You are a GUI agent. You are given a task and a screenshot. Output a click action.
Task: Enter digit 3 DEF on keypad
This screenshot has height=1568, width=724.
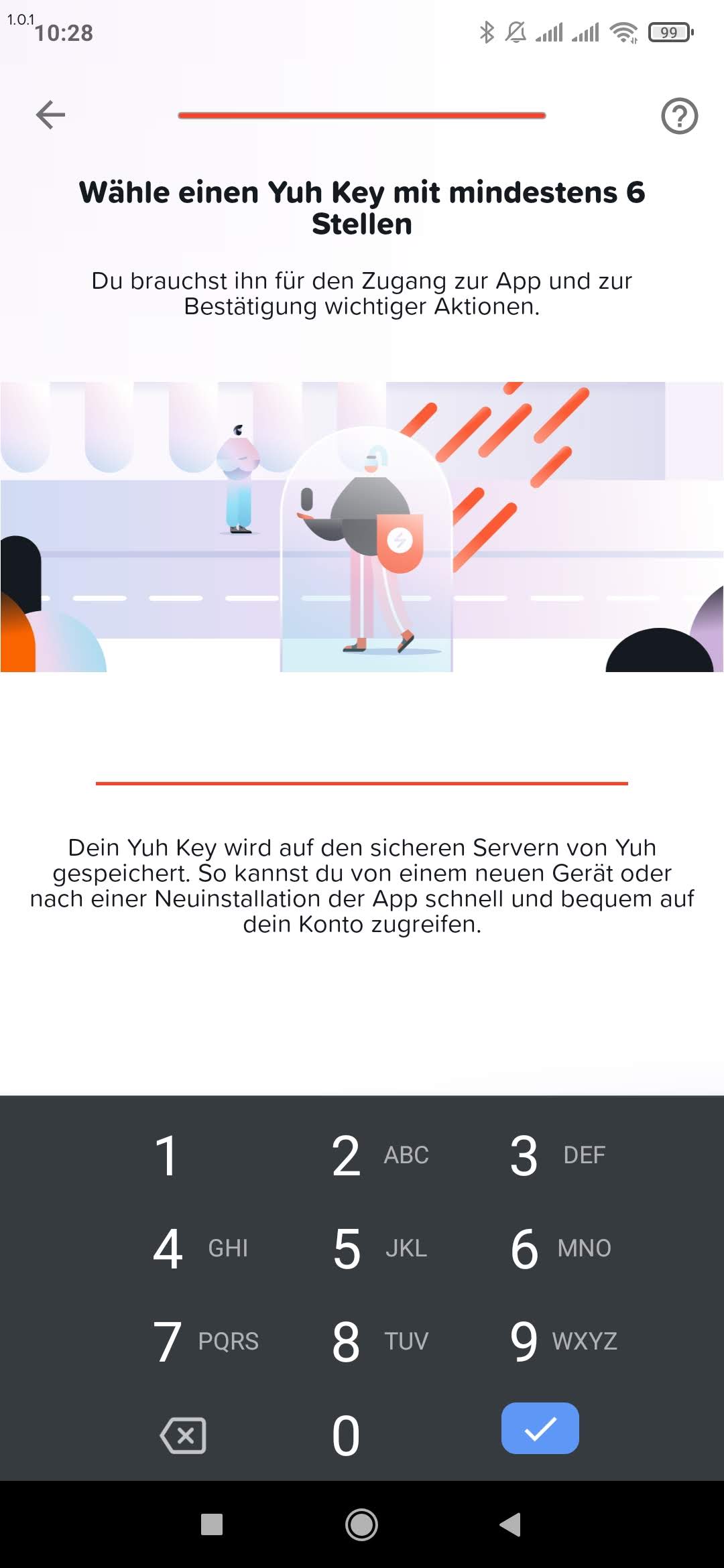[x=540, y=1155]
